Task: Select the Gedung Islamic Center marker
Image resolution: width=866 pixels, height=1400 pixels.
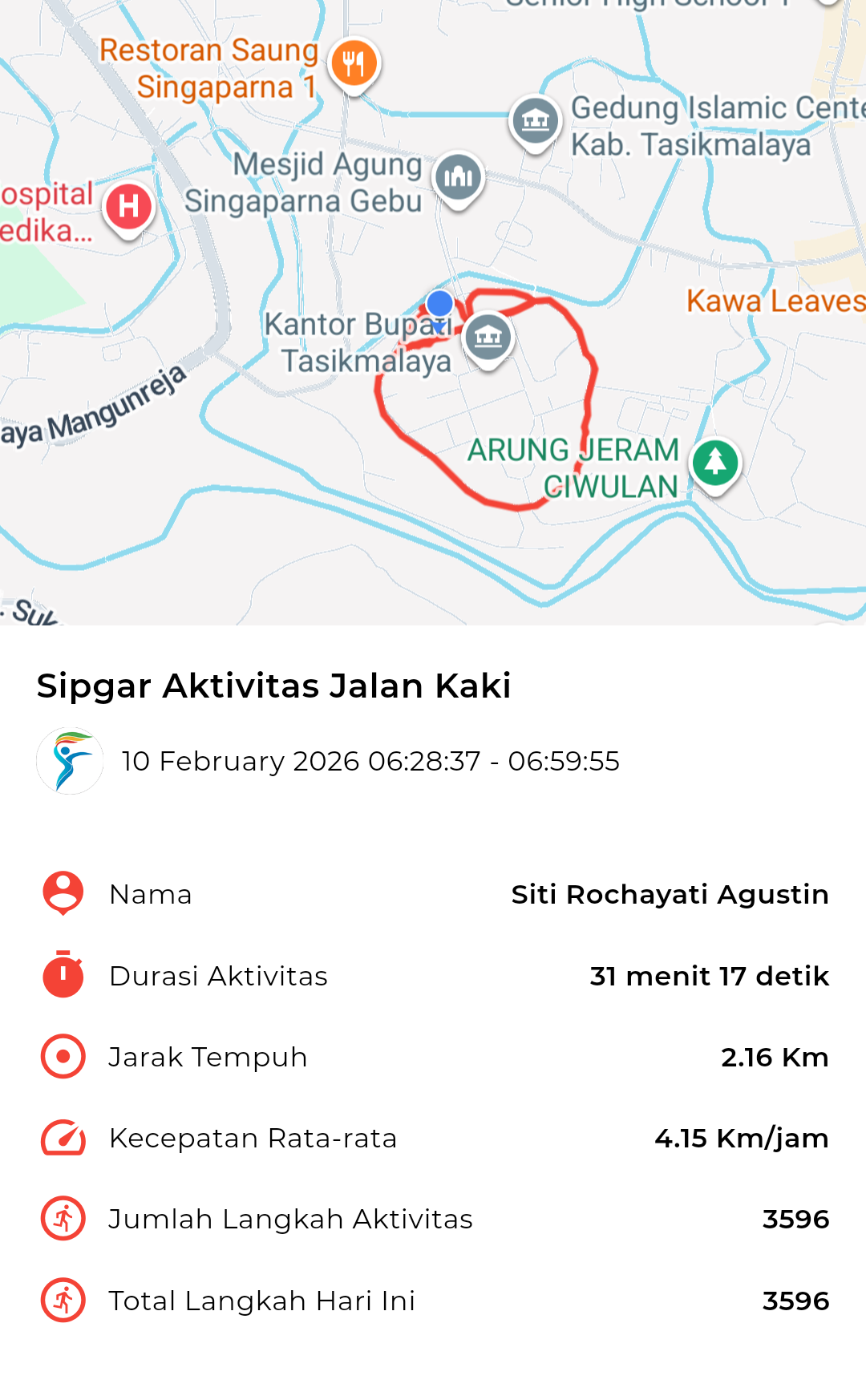Action: coord(536,121)
